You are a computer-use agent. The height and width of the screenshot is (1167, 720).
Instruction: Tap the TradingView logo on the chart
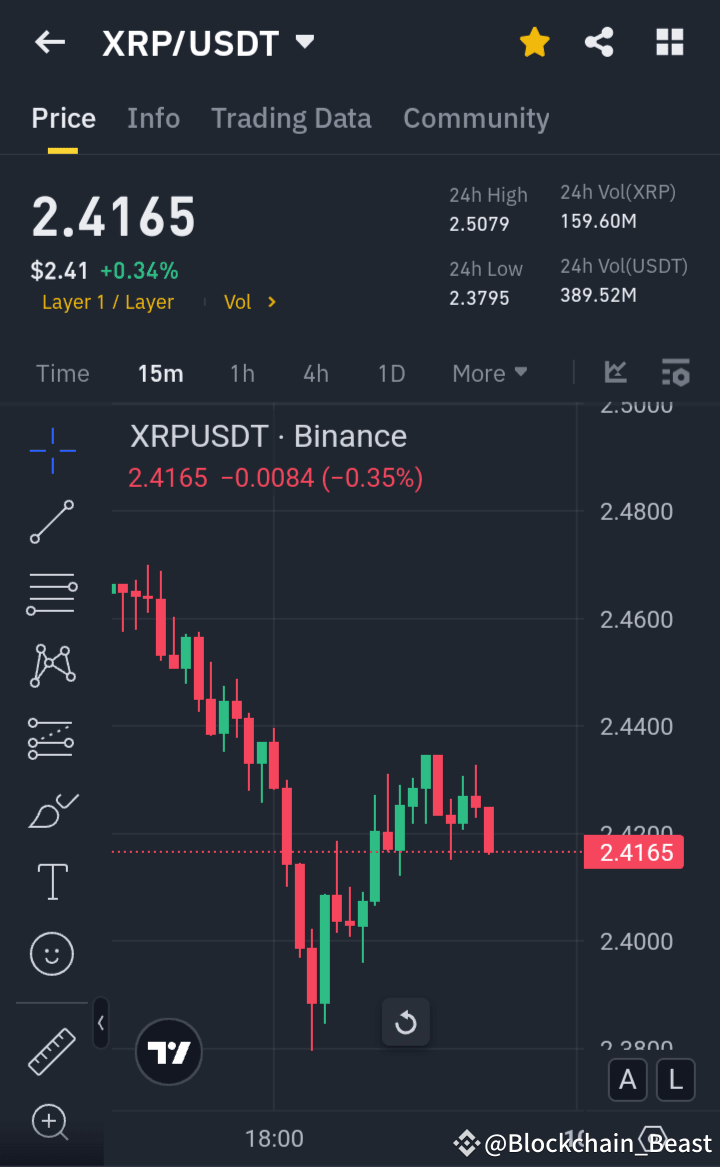[x=168, y=1052]
